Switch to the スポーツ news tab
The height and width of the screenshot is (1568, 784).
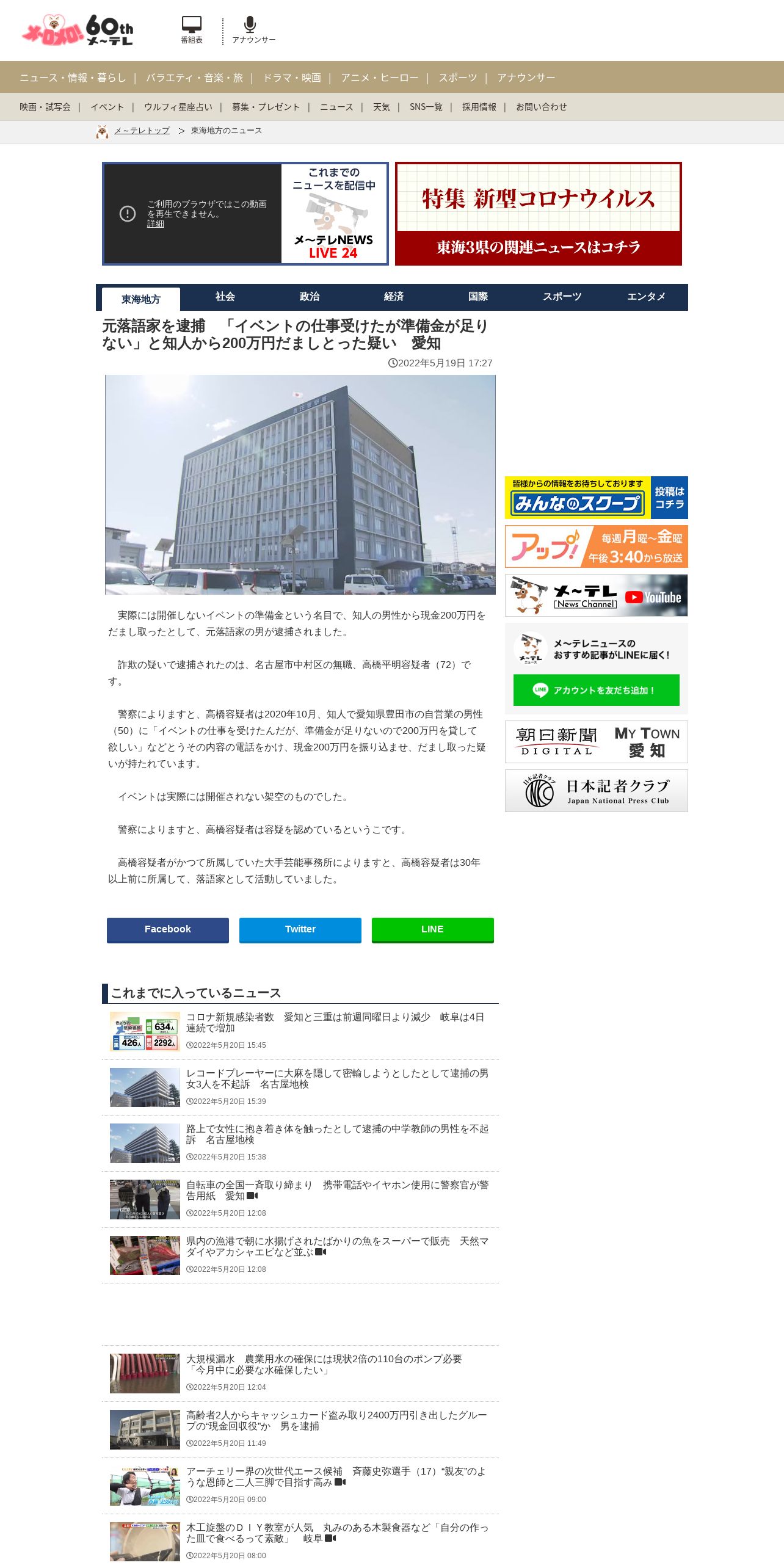[562, 297]
